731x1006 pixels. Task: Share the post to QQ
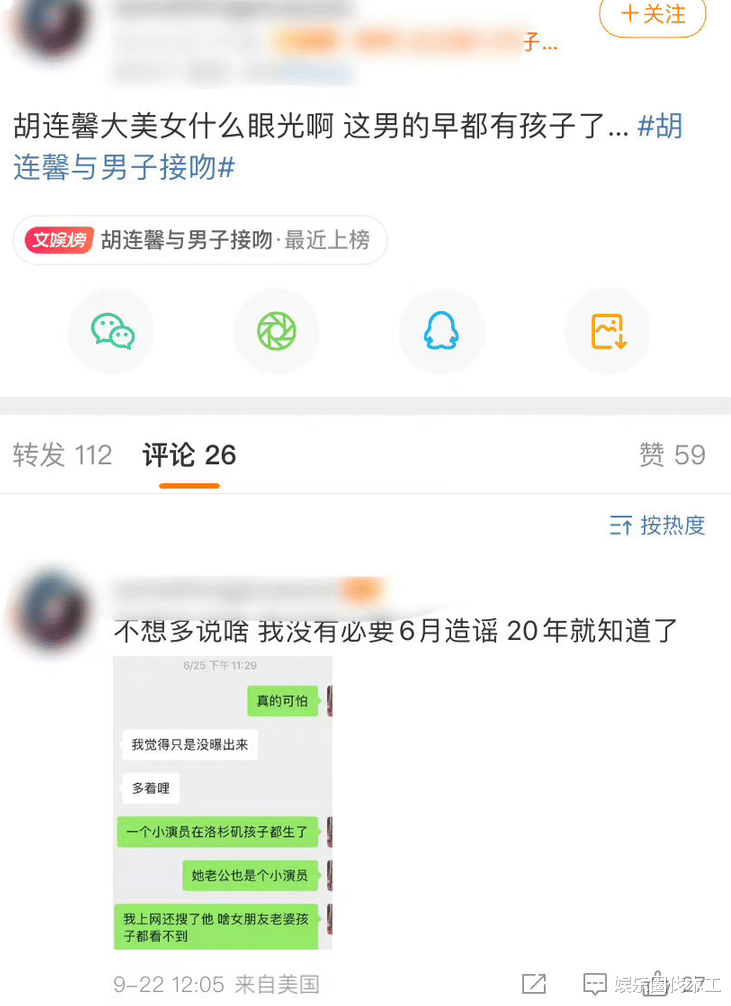(x=442, y=331)
